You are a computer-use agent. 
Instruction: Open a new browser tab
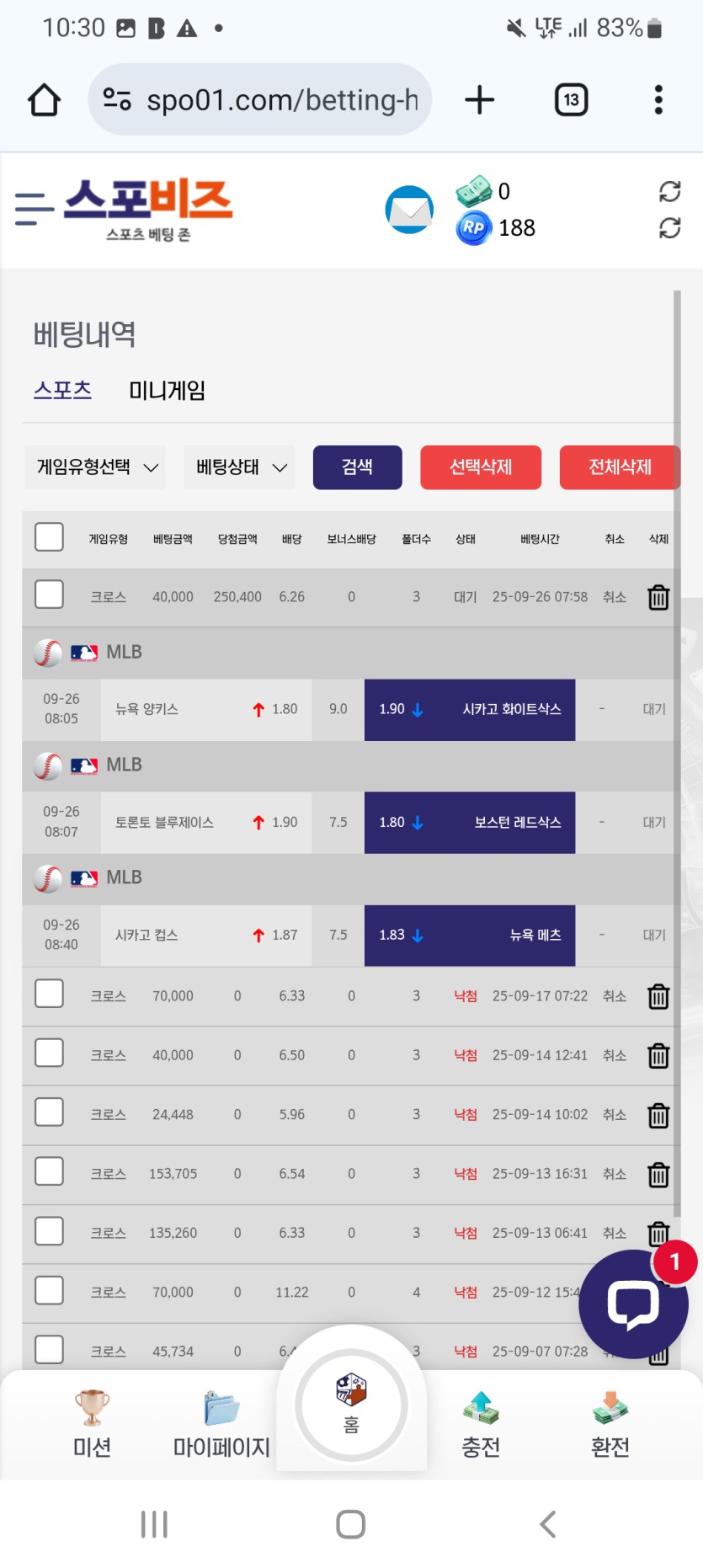pyautogui.click(x=480, y=100)
